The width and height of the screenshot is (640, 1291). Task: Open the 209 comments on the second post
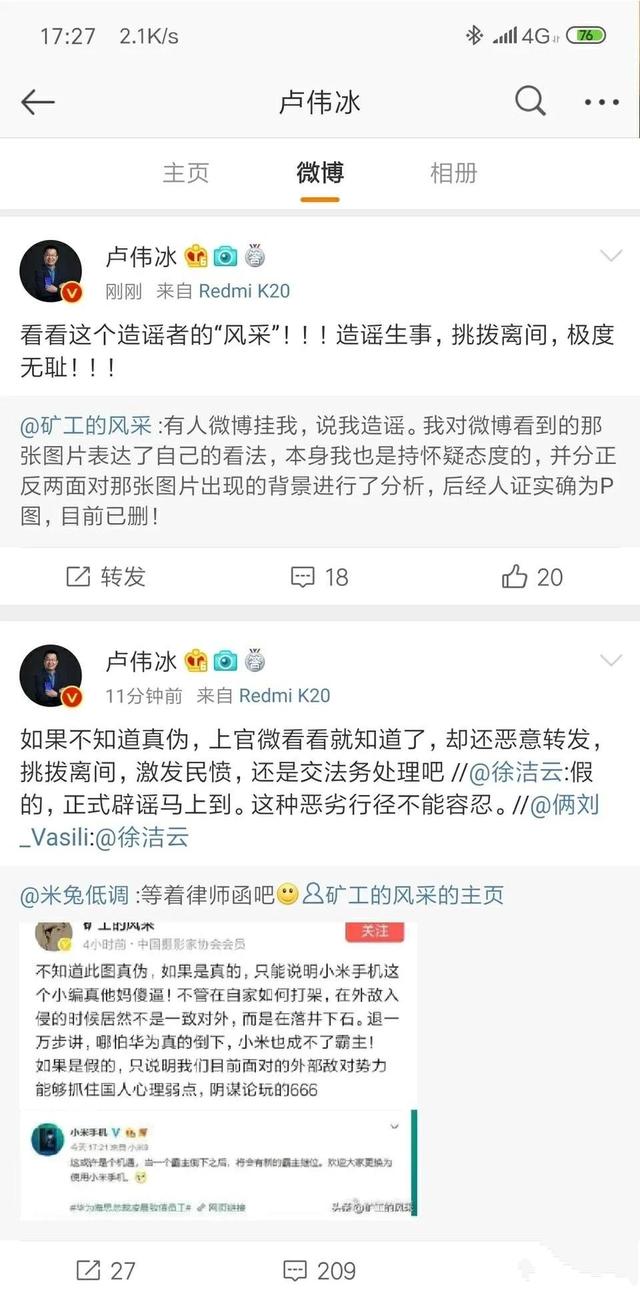pyautogui.click(x=322, y=1270)
